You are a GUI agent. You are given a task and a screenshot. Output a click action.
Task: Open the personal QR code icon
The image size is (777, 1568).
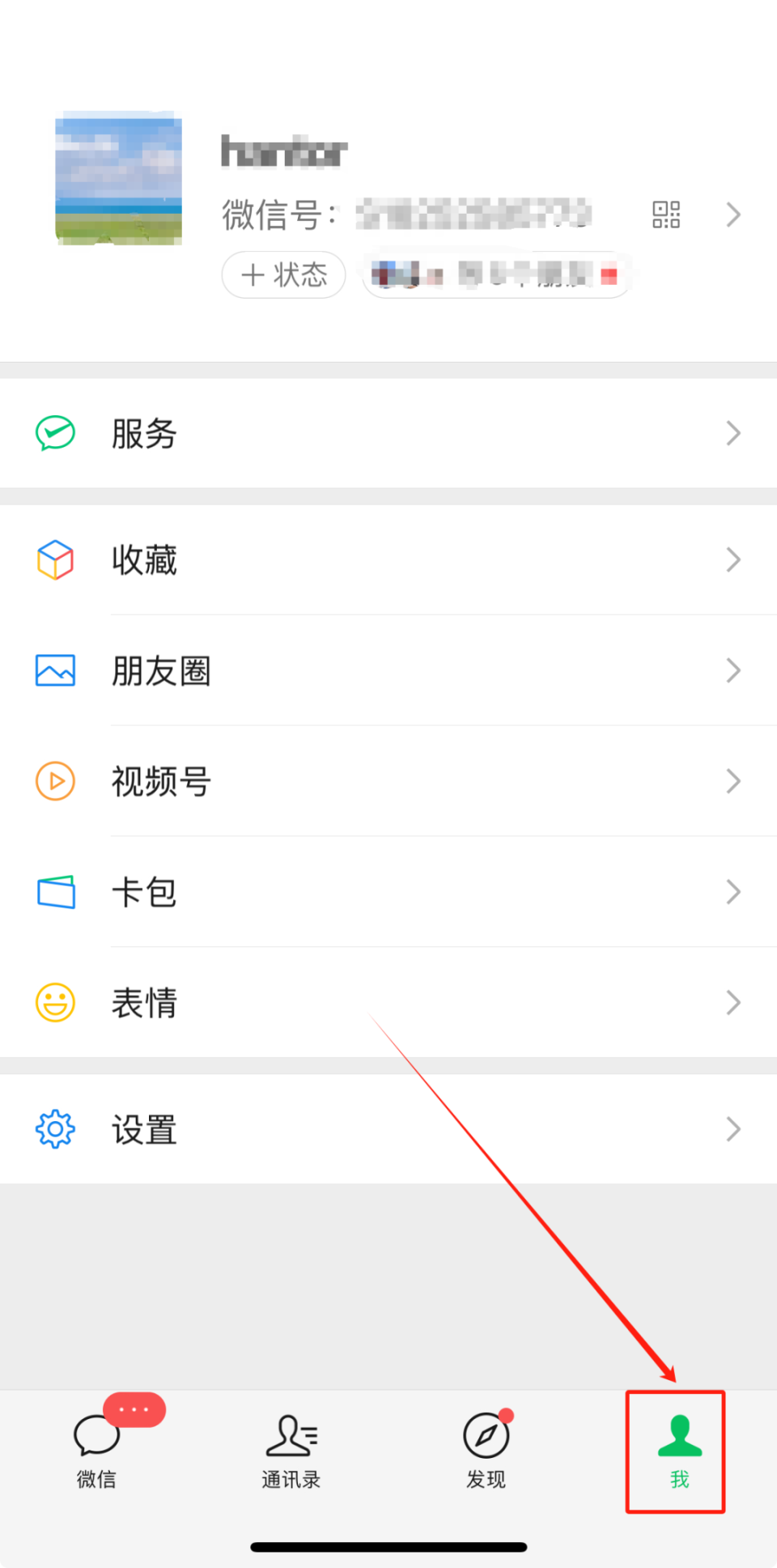(666, 215)
